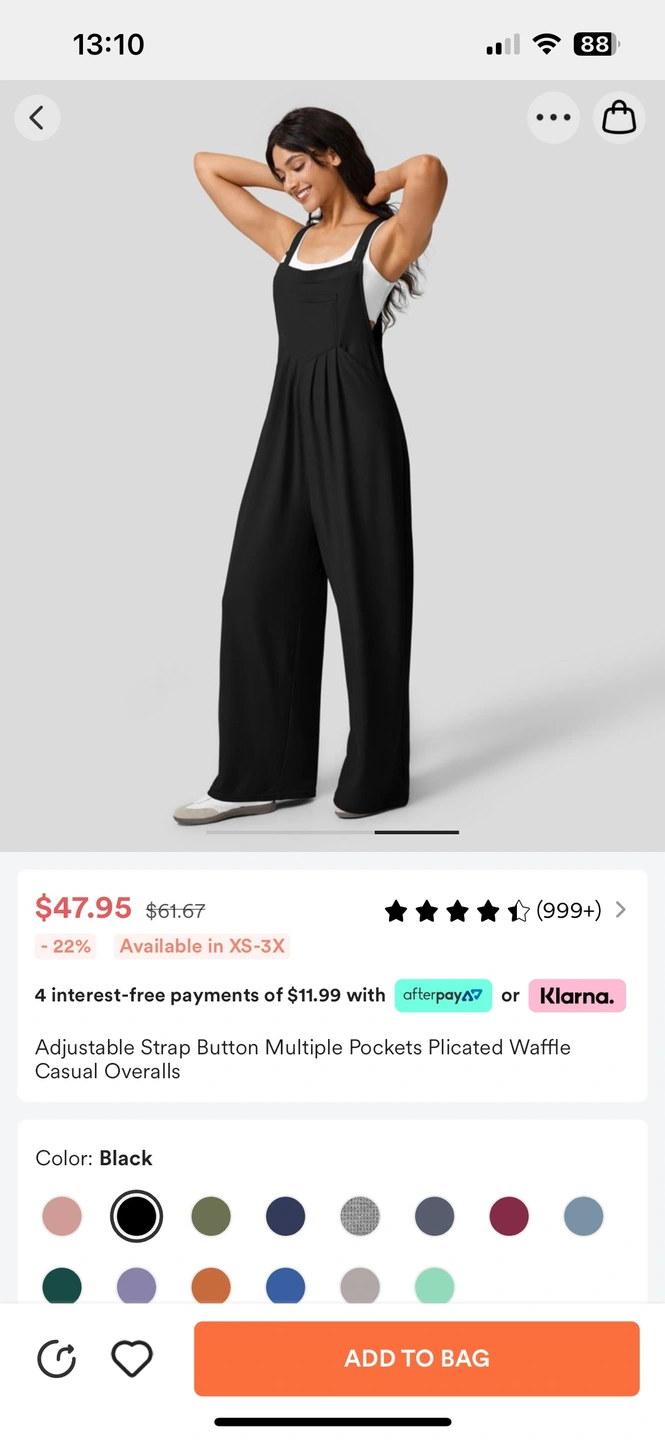Select the black color swatch
The image size is (665, 1440).
136,1216
